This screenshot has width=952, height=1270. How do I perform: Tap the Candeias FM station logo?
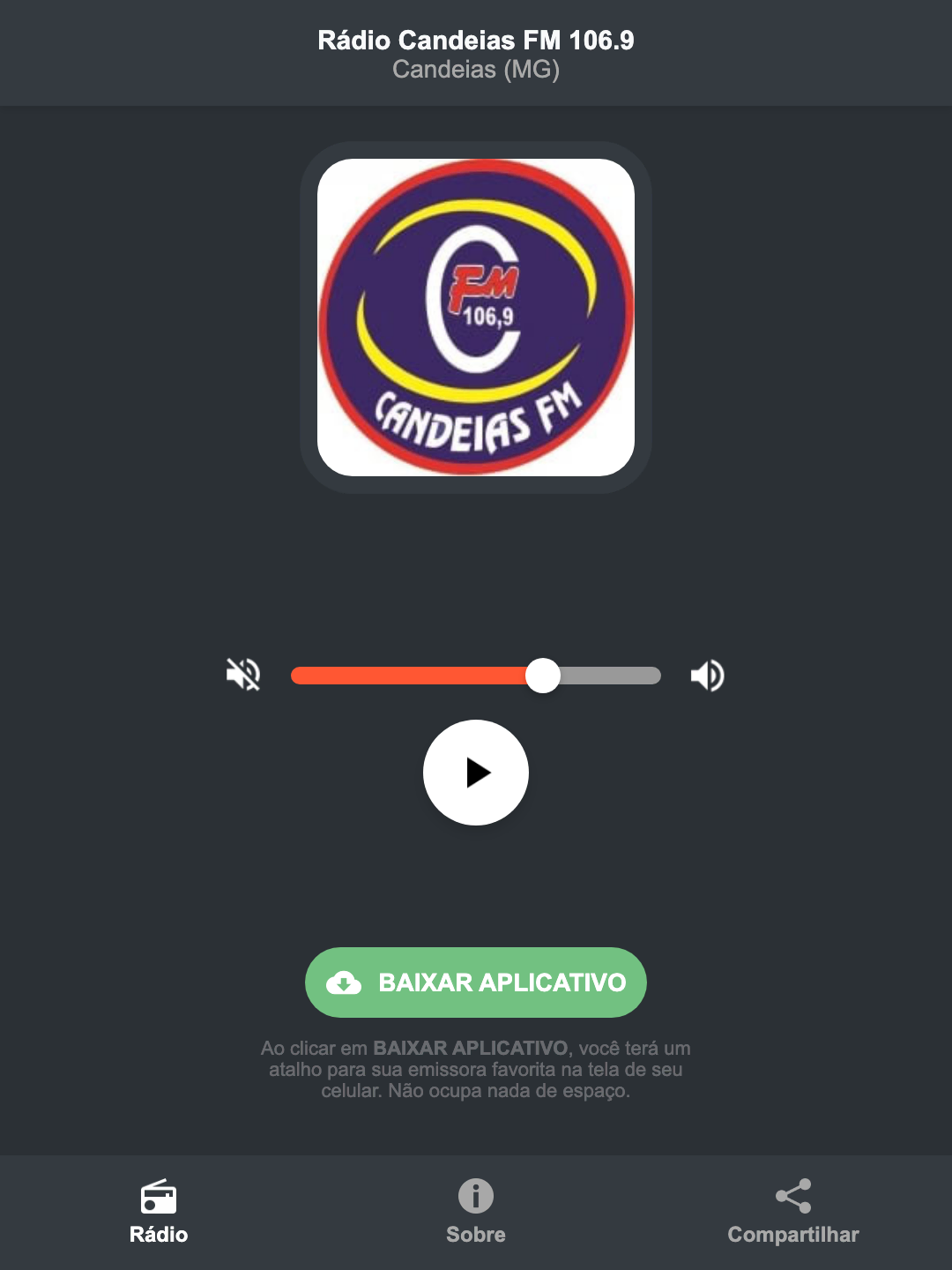coord(475,317)
